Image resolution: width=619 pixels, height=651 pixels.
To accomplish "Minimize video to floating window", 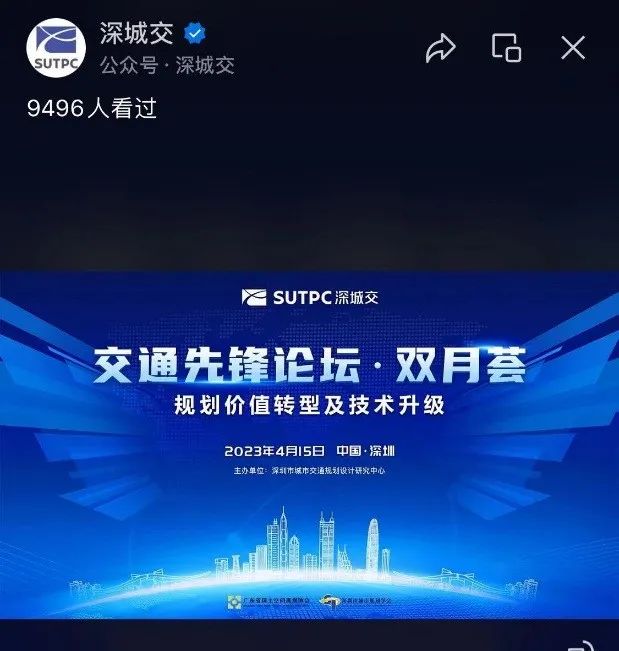I will coord(506,47).
